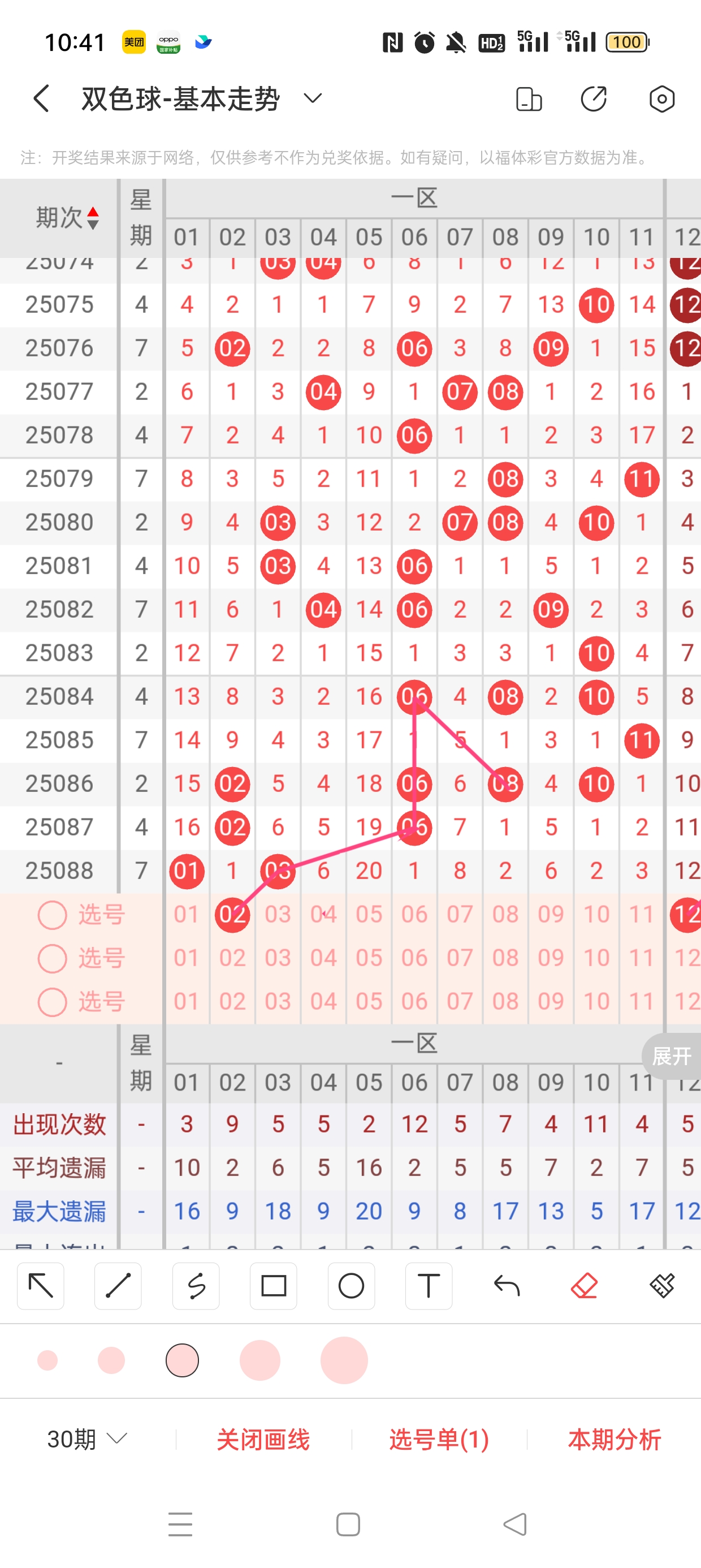Clear all drawings with the broom icon
The image size is (701, 1568).
[x=661, y=1286]
